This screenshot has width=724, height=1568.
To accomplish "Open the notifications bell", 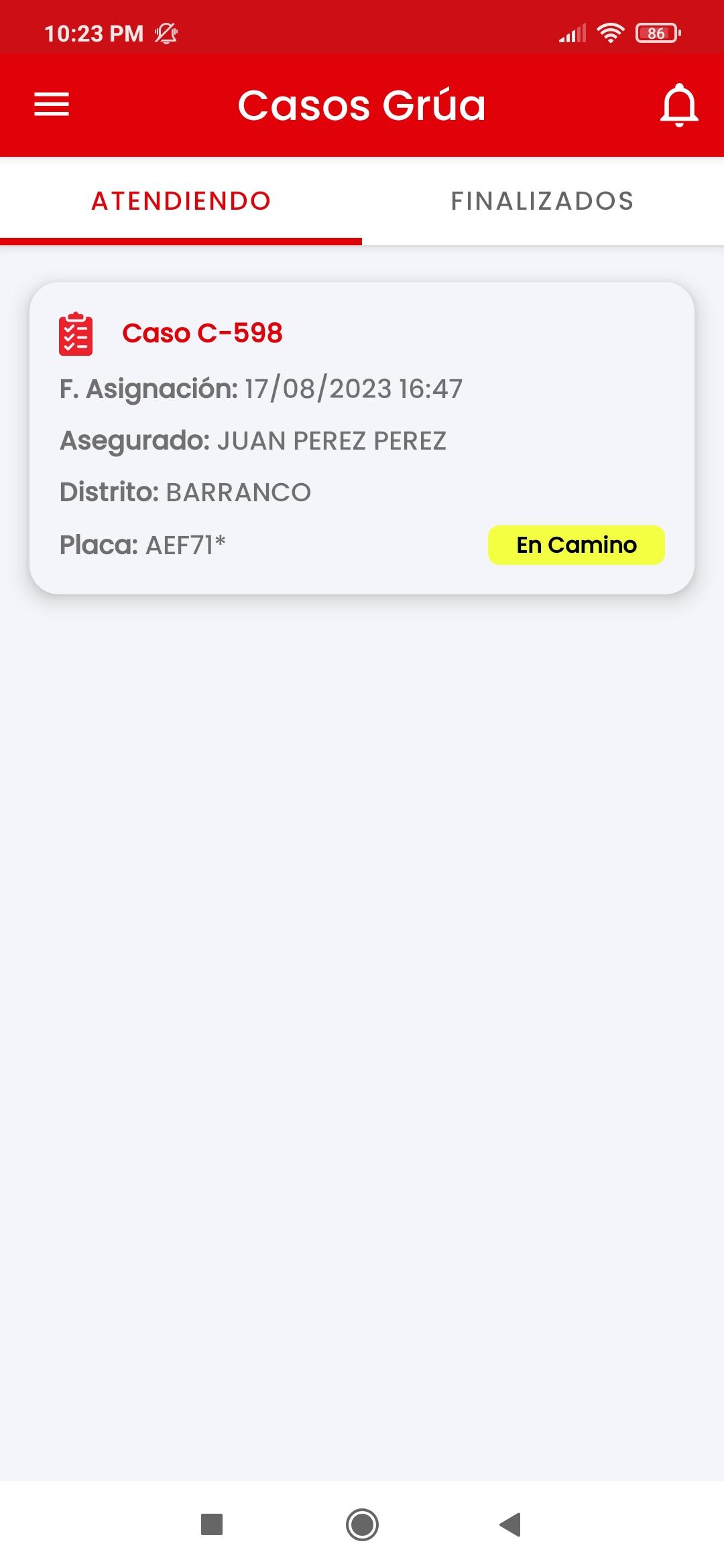I will pos(679,105).
